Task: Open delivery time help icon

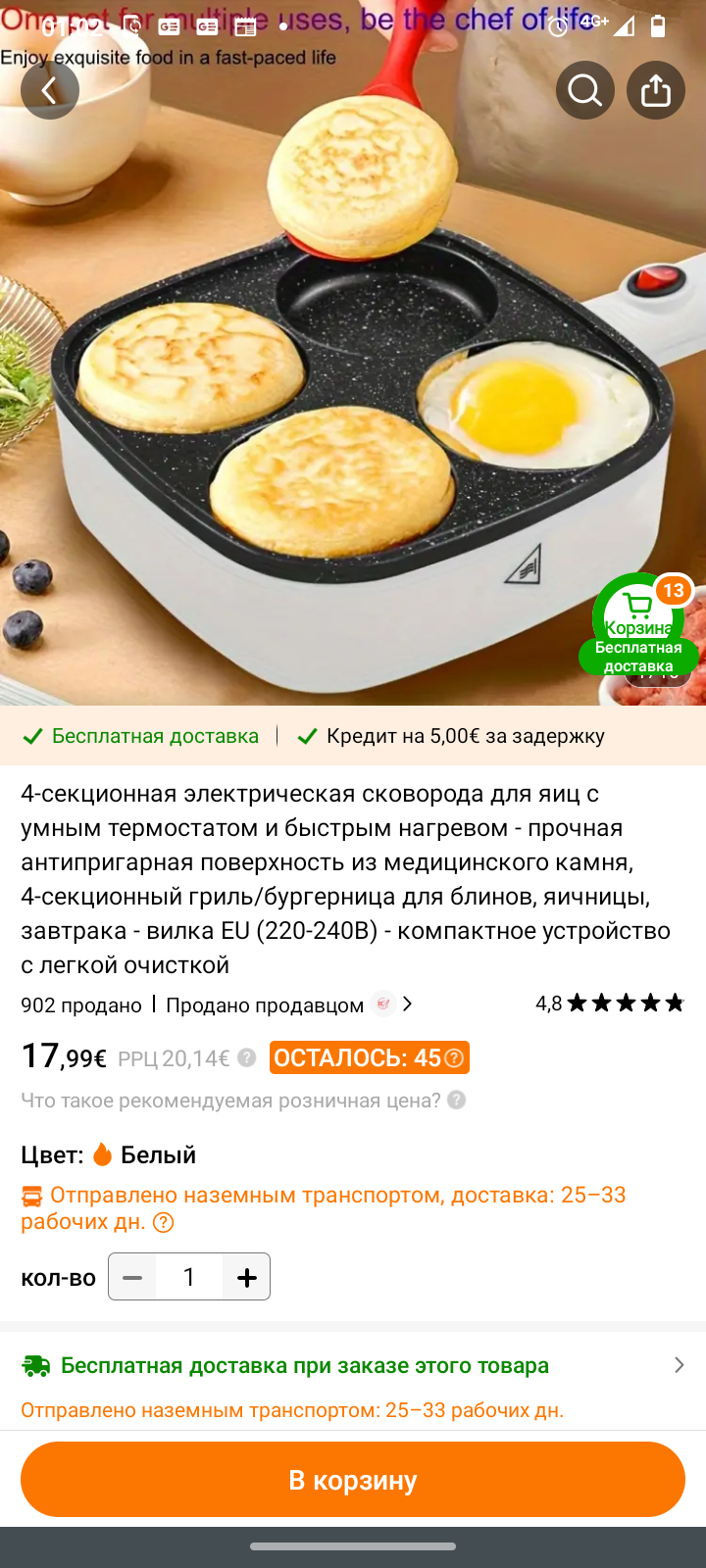Action: click(164, 1222)
